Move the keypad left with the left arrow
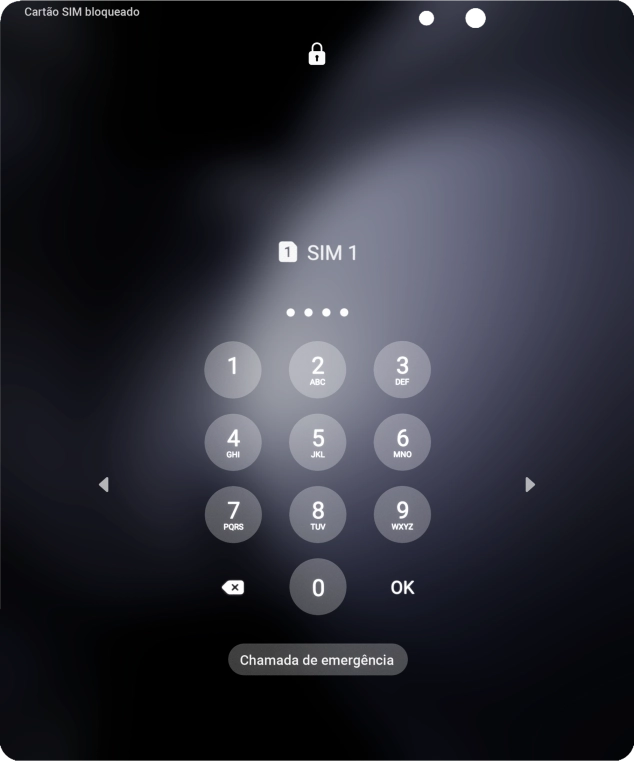Screen dimensions: 634x761 [x=104, y=484]
